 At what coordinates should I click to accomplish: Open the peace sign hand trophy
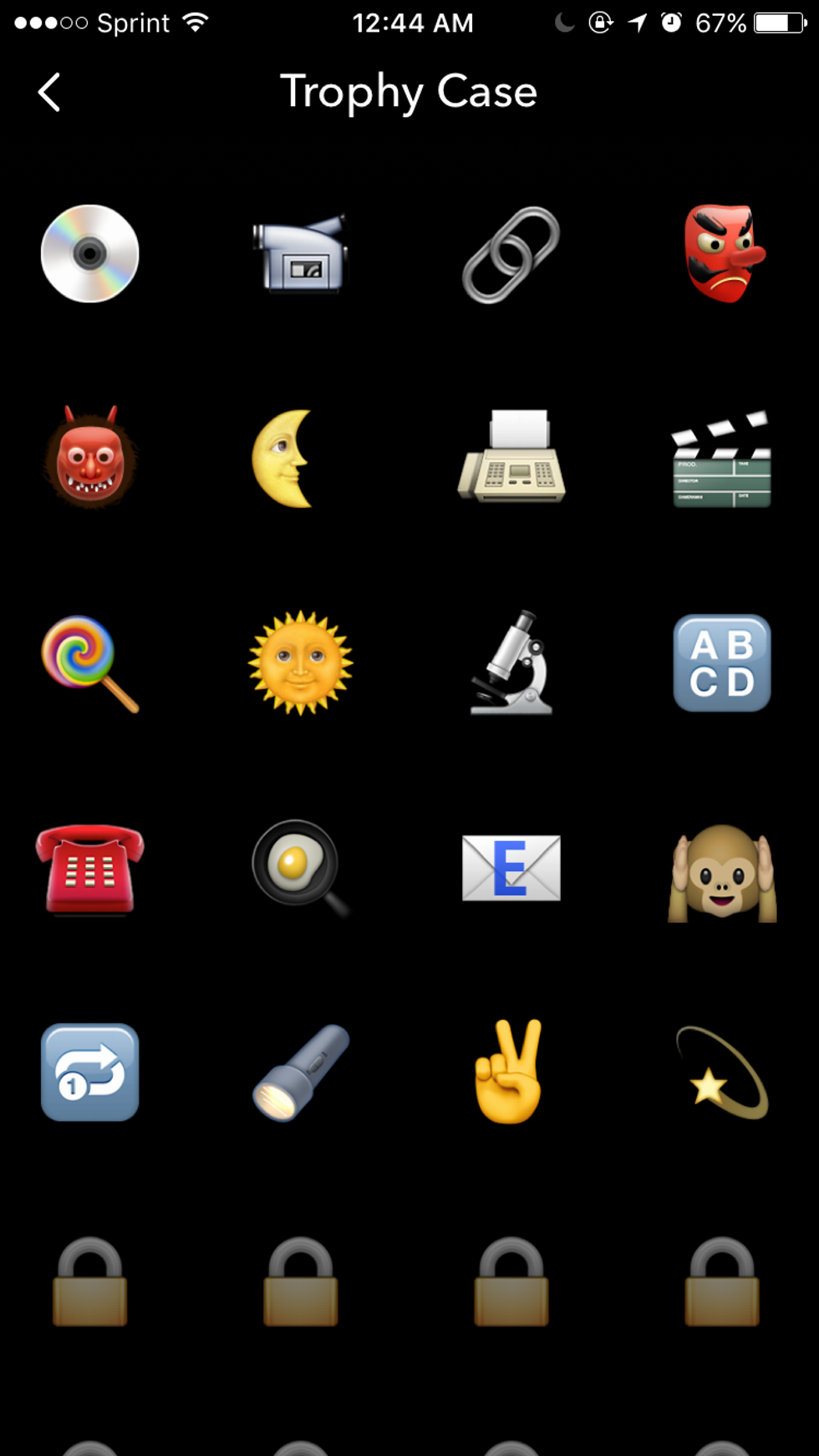tap(509, 1072)
